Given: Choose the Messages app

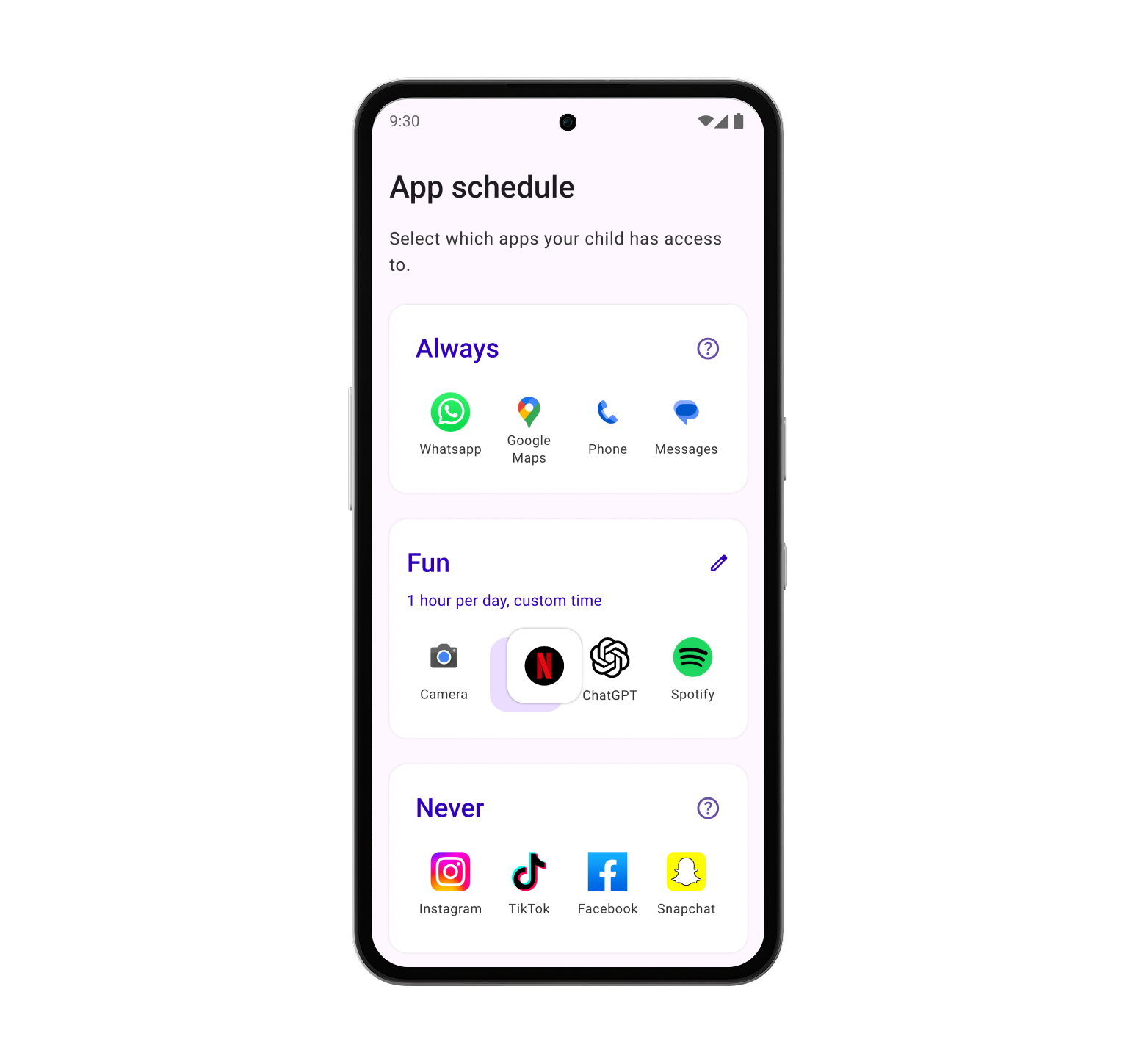Looking at the screenshot, I should 686,413.
